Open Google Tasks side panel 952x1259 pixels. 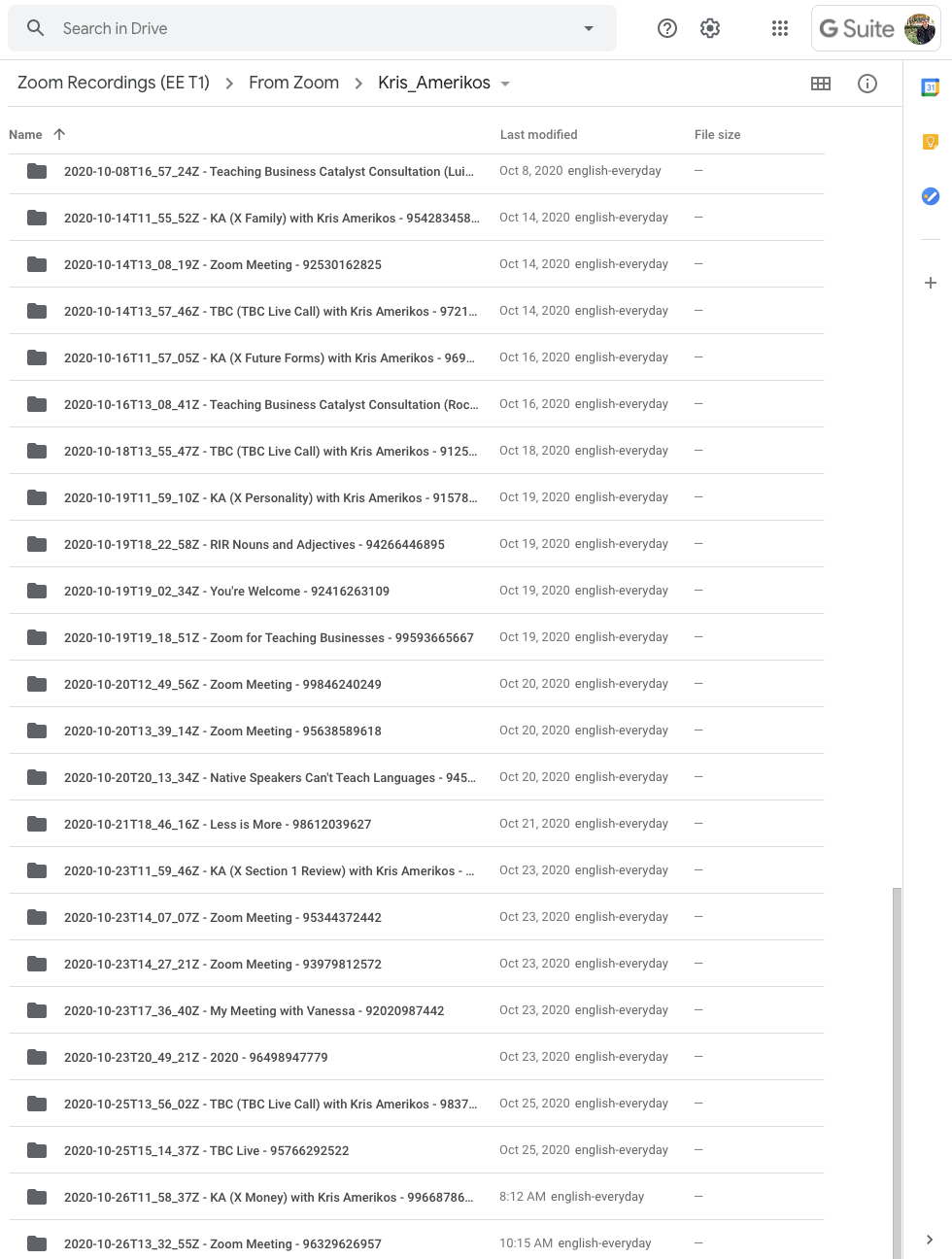click(x=930, y=196)
